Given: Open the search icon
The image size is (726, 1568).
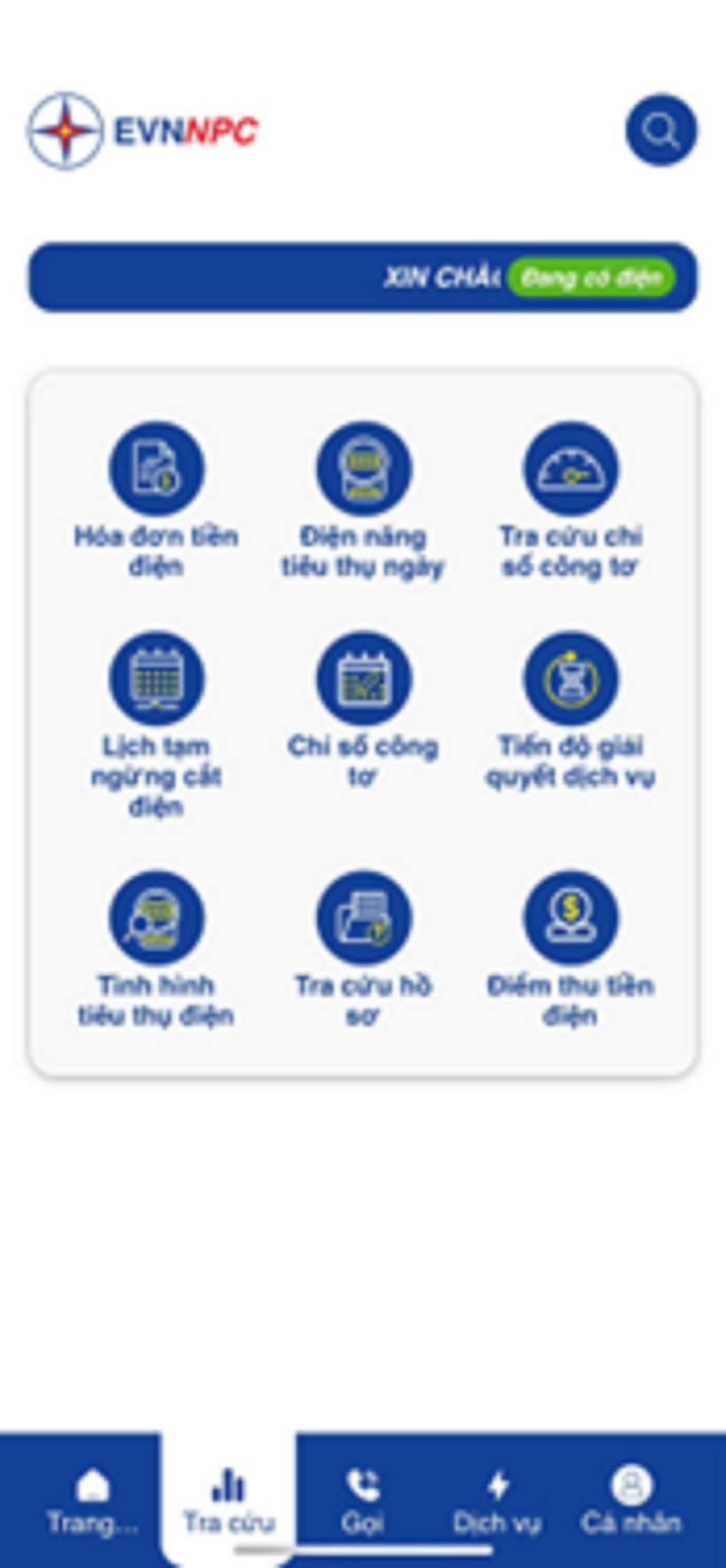Looking at the screenshot, I should click(661, 130).
